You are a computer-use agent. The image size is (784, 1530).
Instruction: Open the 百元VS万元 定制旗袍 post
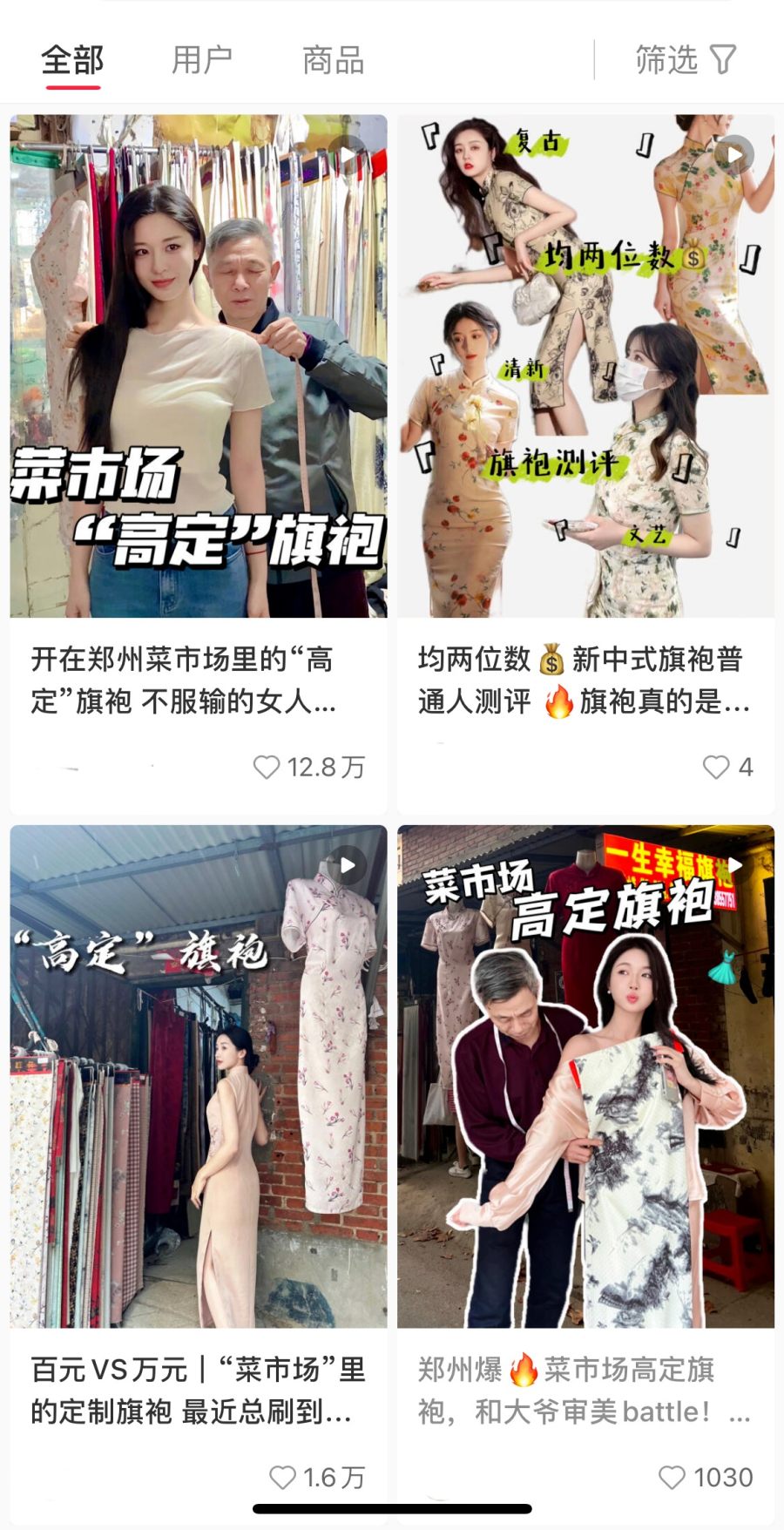[x=199, y=1076]
